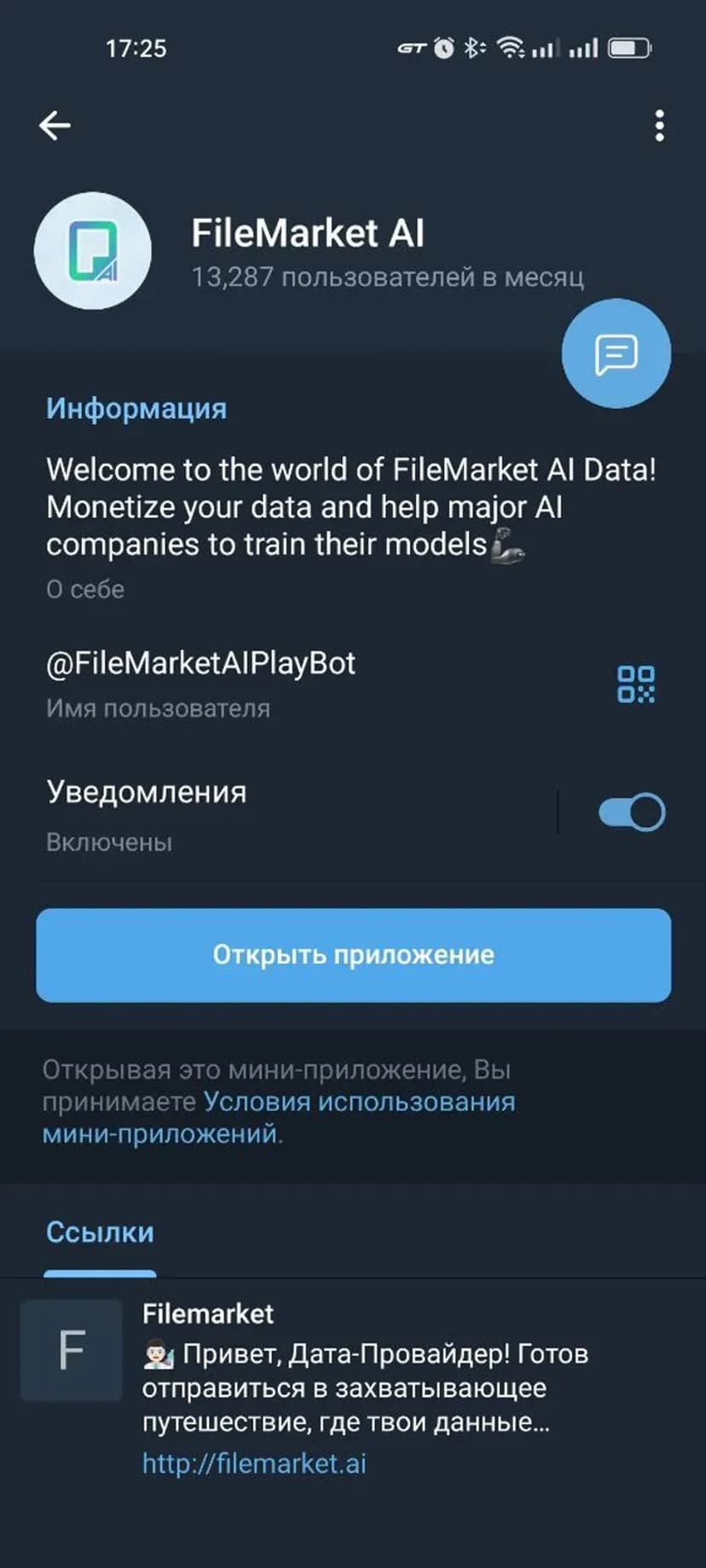Select the Ссылки tab
The width and height of the screenshot is (706, 1568).
pos(100,1232)
